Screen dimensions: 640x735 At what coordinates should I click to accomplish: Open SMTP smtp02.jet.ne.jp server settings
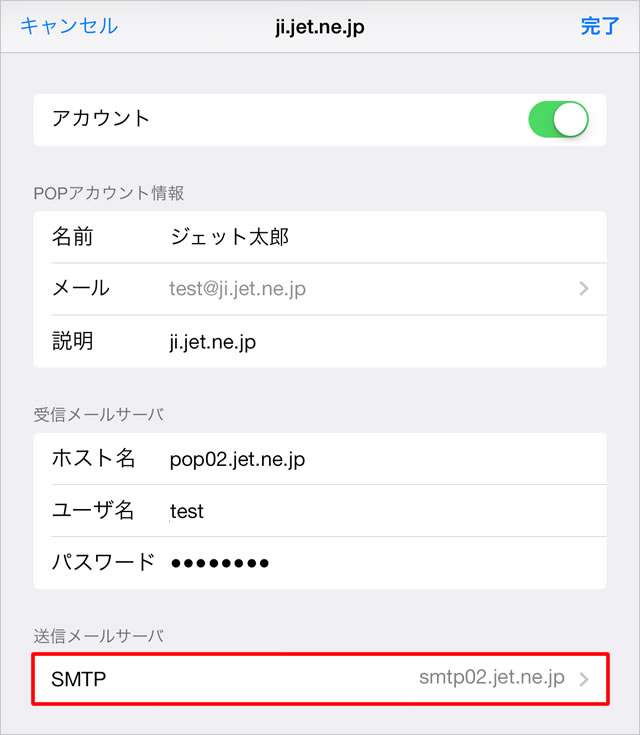point(320,679)
